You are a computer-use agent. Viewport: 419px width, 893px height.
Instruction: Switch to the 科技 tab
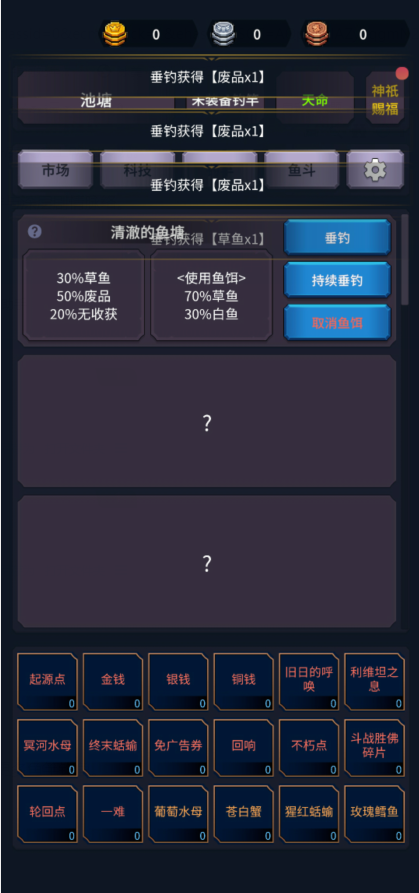(138, 170)
